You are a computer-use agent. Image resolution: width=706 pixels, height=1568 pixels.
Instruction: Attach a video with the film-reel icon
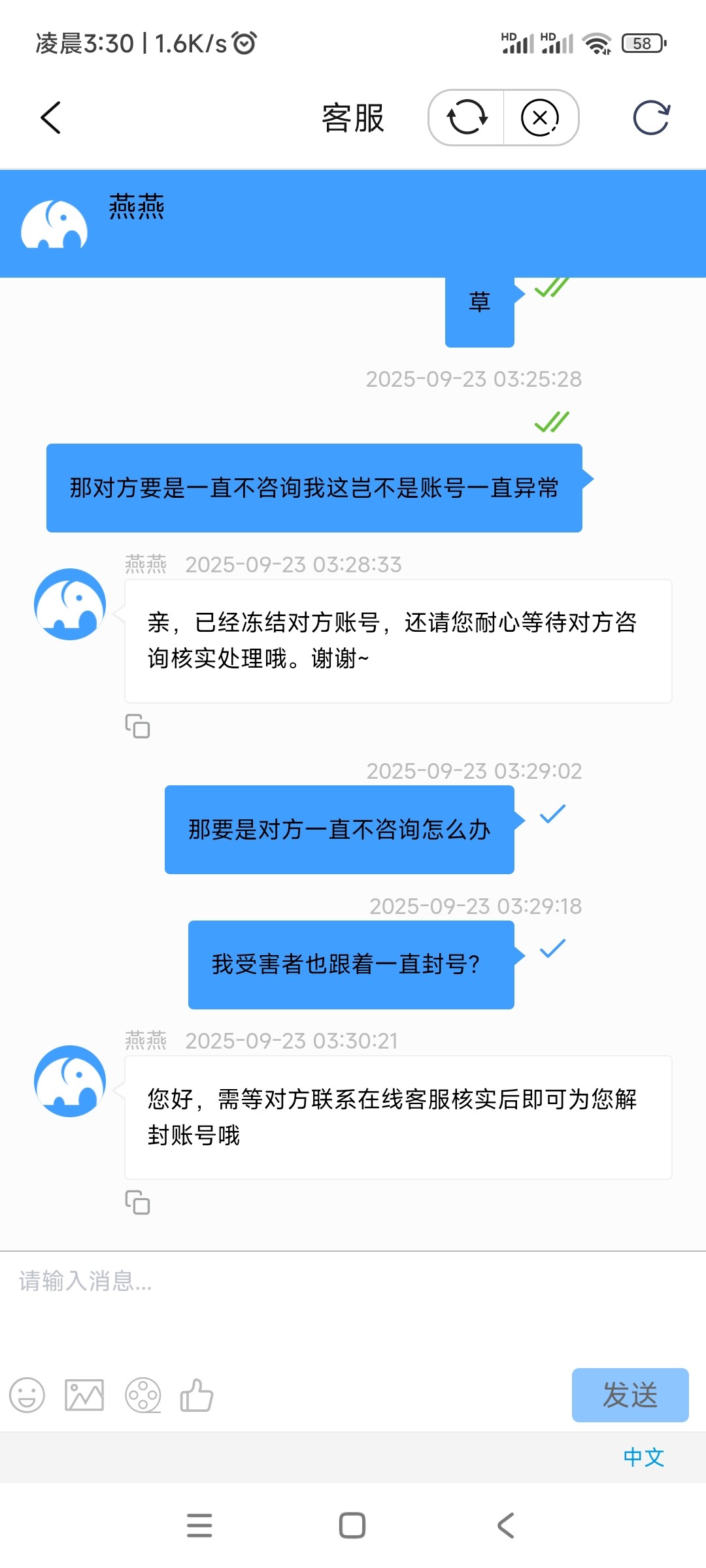pos(143,1396)
